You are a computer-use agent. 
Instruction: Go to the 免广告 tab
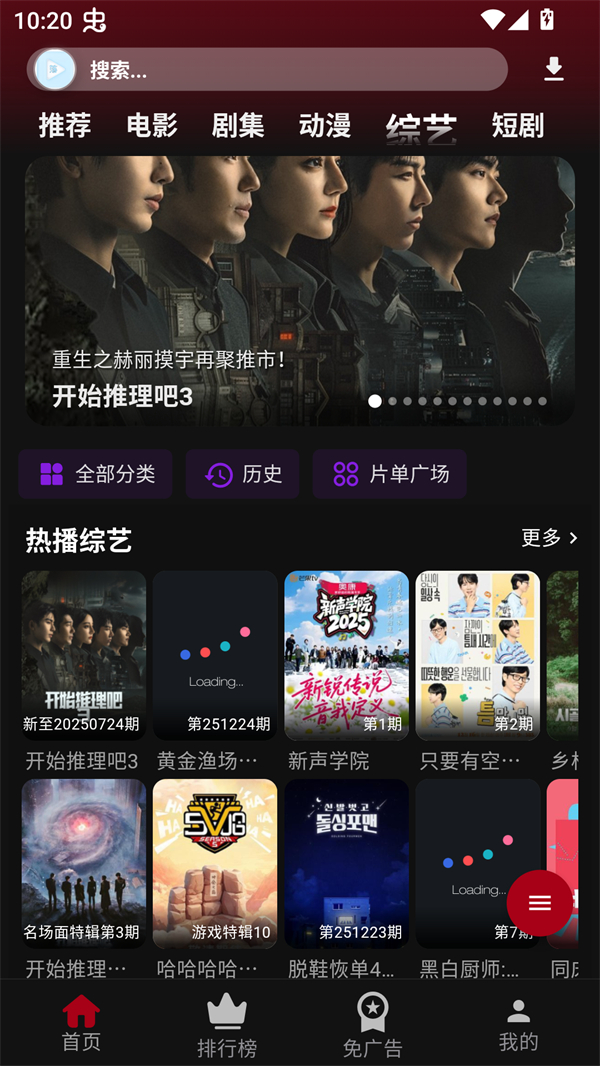tap(373, 1027)
